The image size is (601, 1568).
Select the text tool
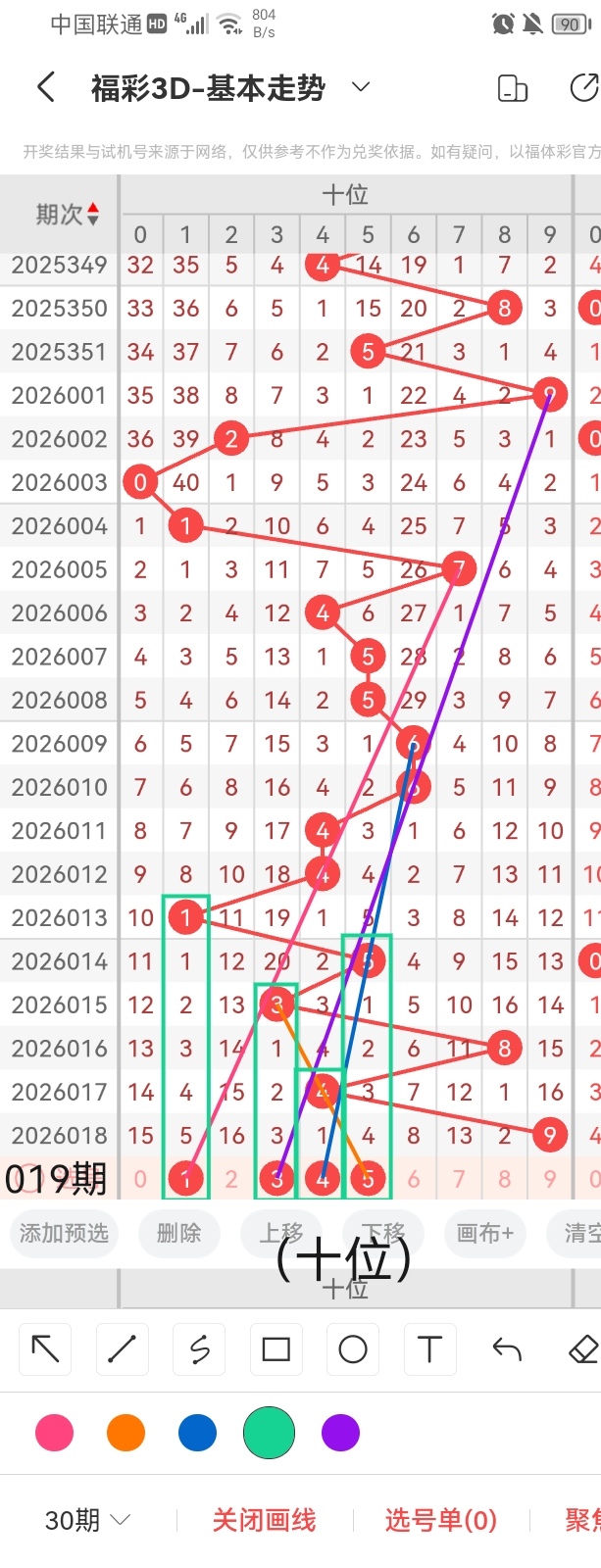429,1349
